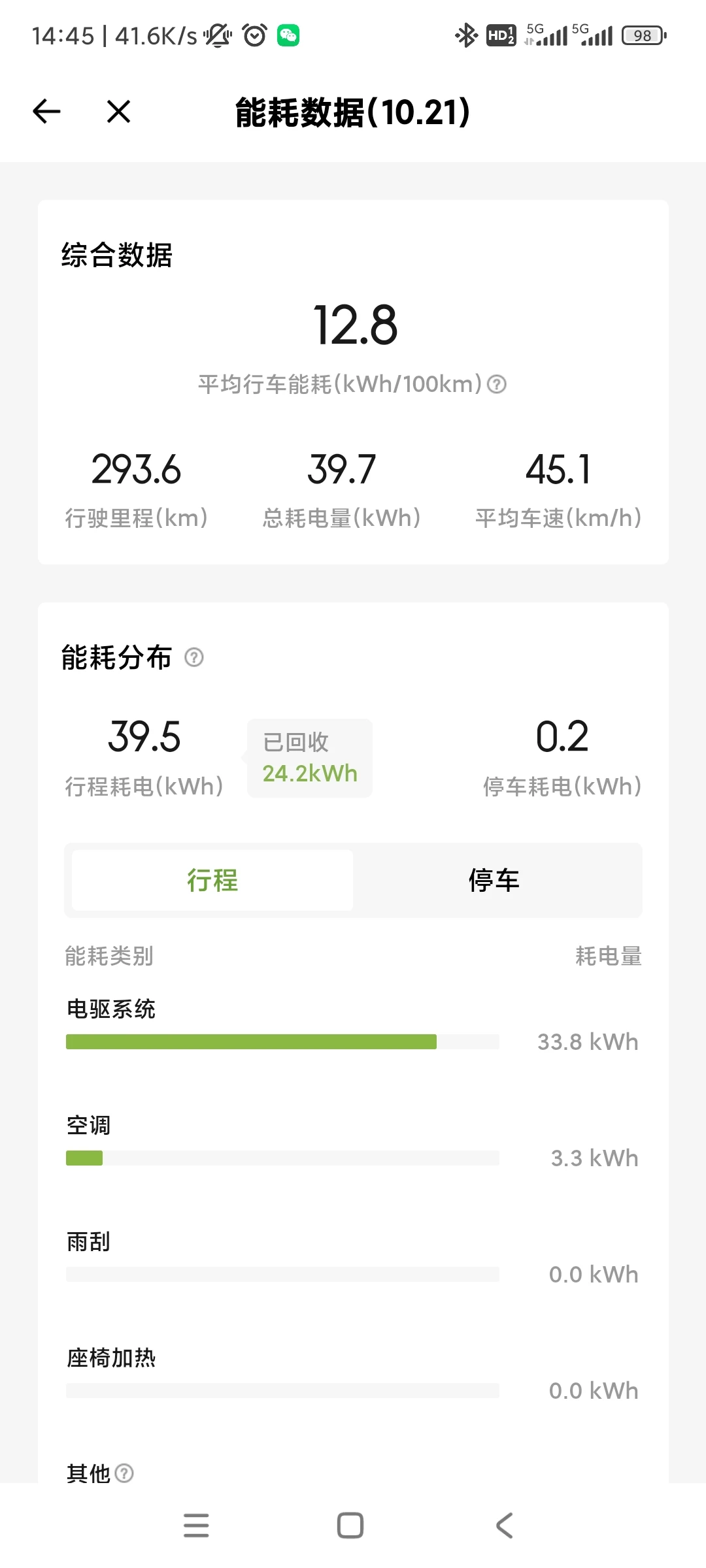Switch to the 行程 tab

coord(212,880)
